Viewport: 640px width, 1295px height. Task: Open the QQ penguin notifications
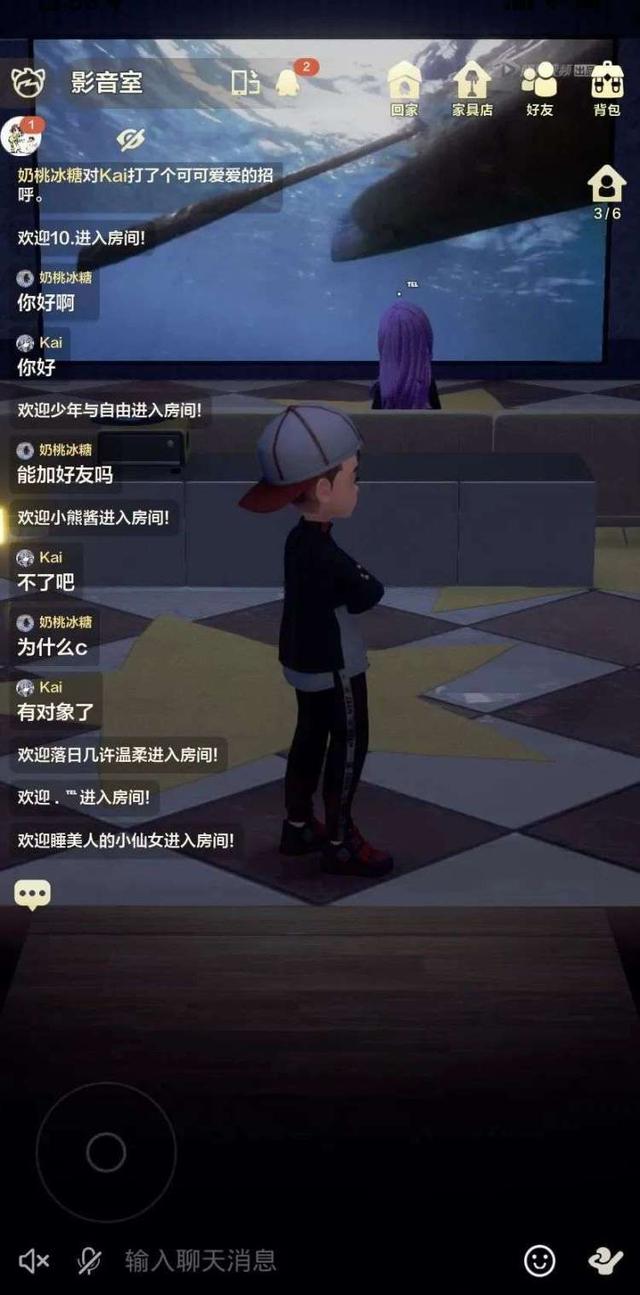pyautogui.click(x=289, y=82)
